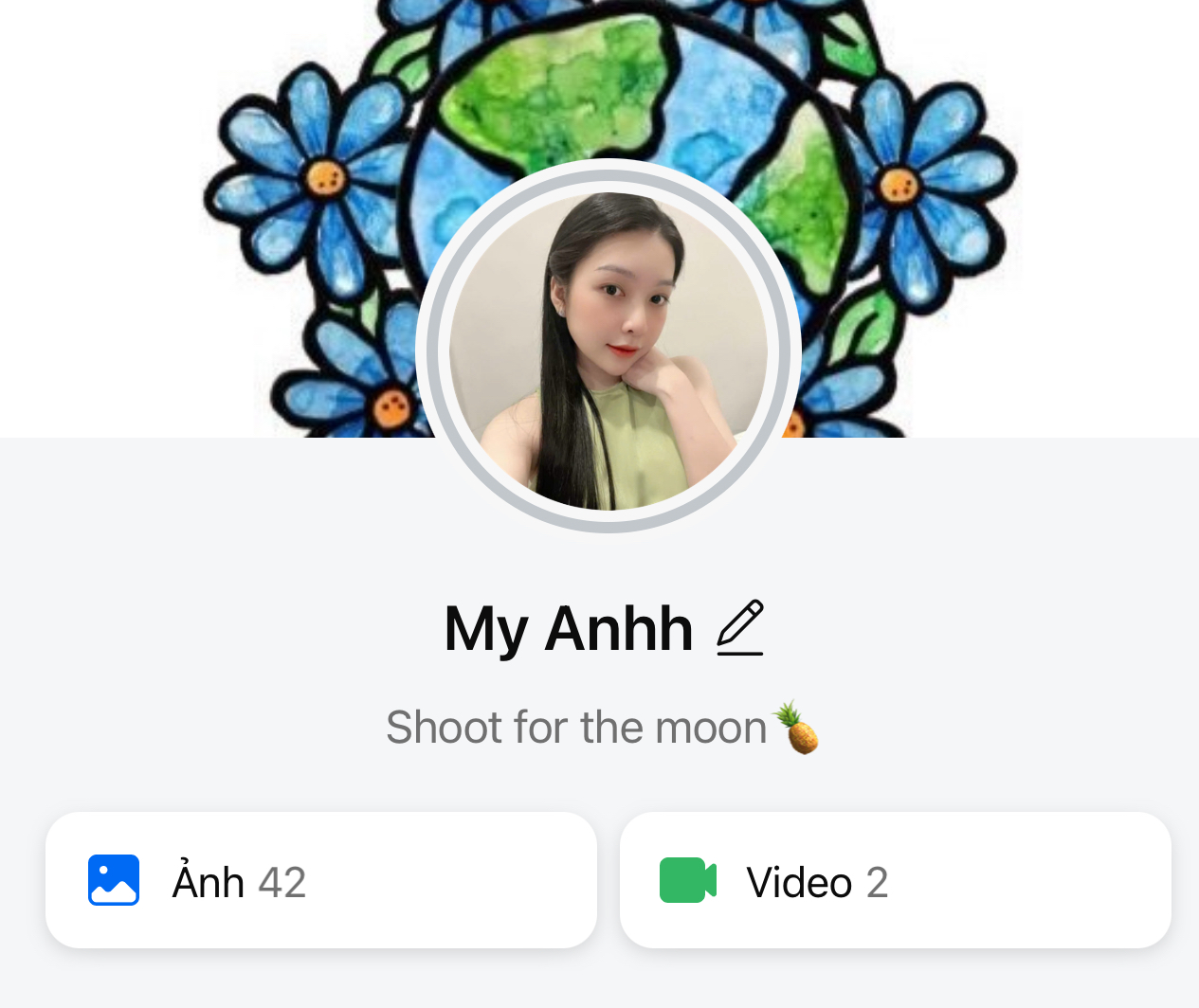Open the Video section with 2 videos
This screenshot has width=1199, height=1008.
(895, 880)
